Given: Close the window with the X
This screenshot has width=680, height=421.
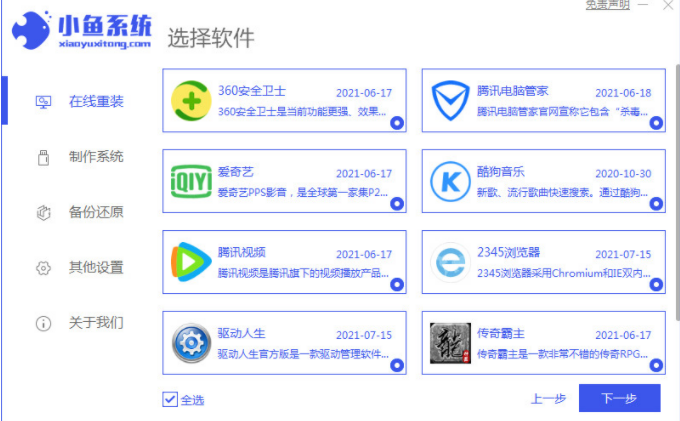Looking at the screenshot, I should (667, 6).
